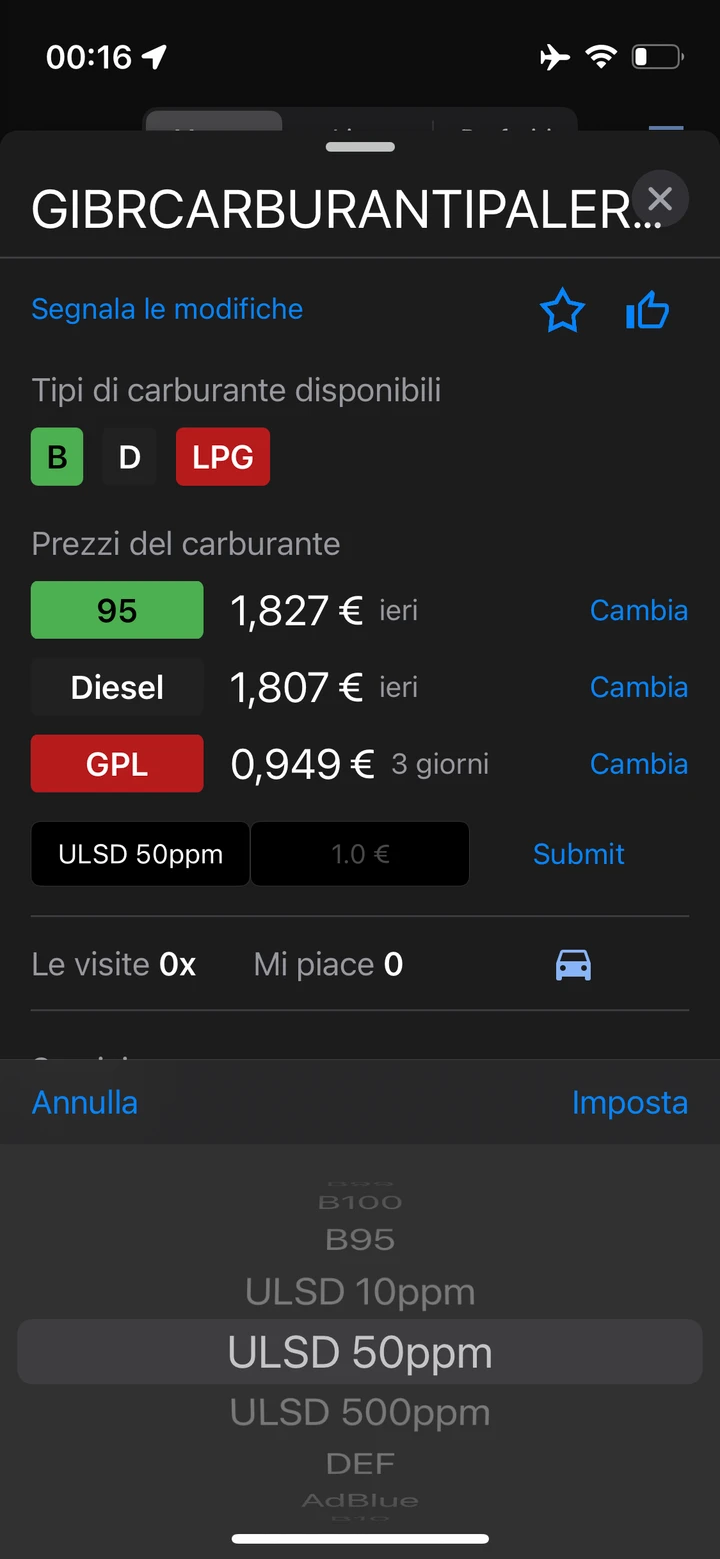Choose B95 in the fuel picker
This screenshot has width=720, height=1559.
click(x=360, y=1240)
